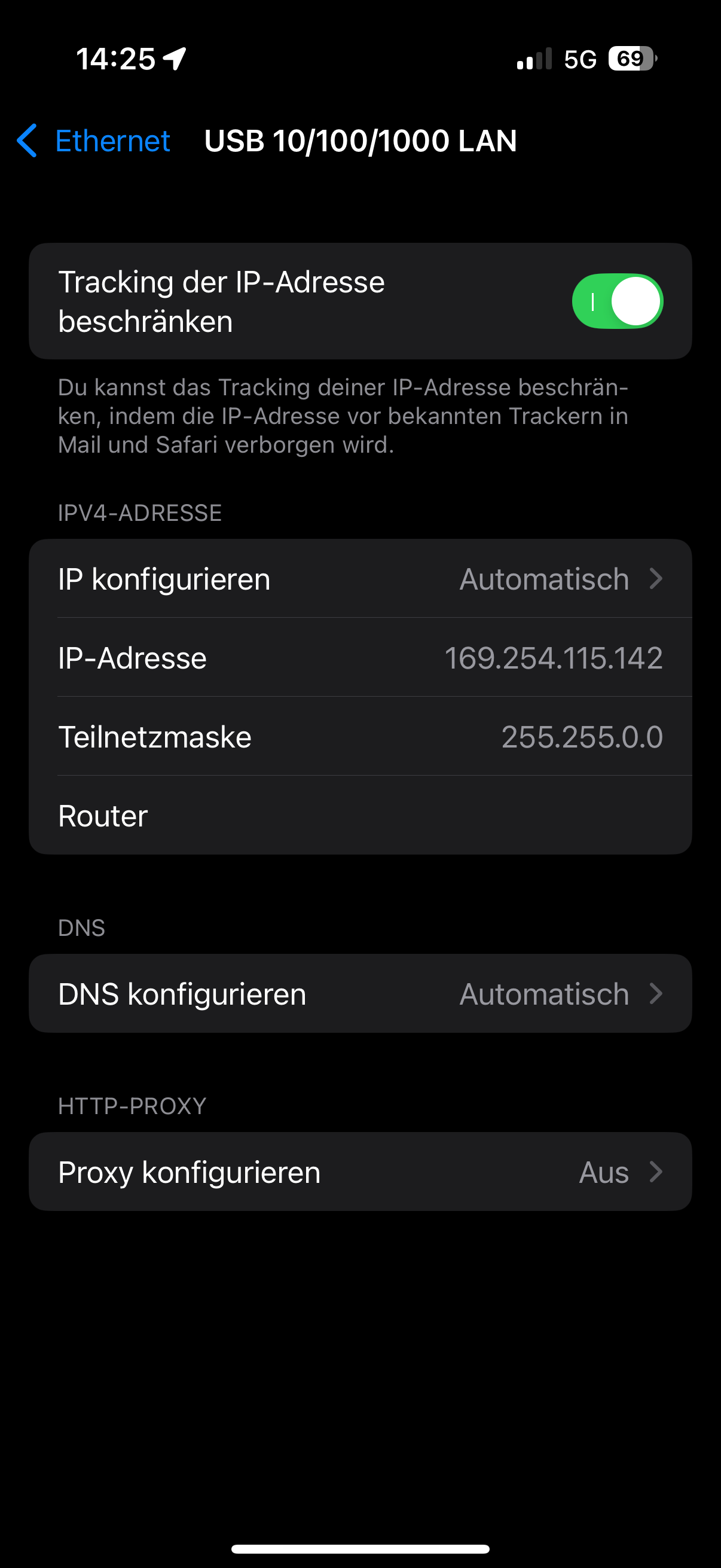The height and width of the screenshot is (1568, 721).
Task: Go back to Ethernet settings
Action: click(x=94, y=141)
